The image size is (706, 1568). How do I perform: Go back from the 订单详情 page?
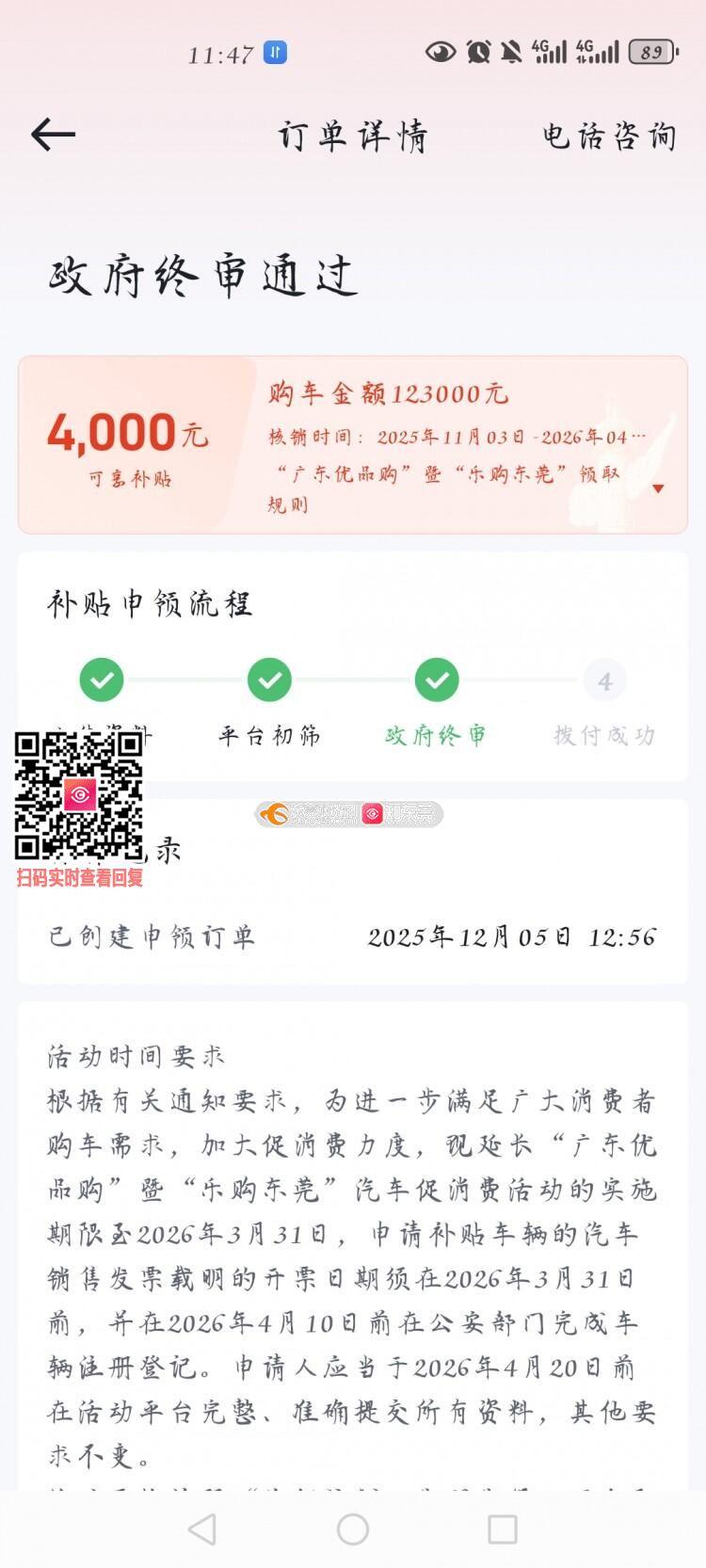coord(53,136)
